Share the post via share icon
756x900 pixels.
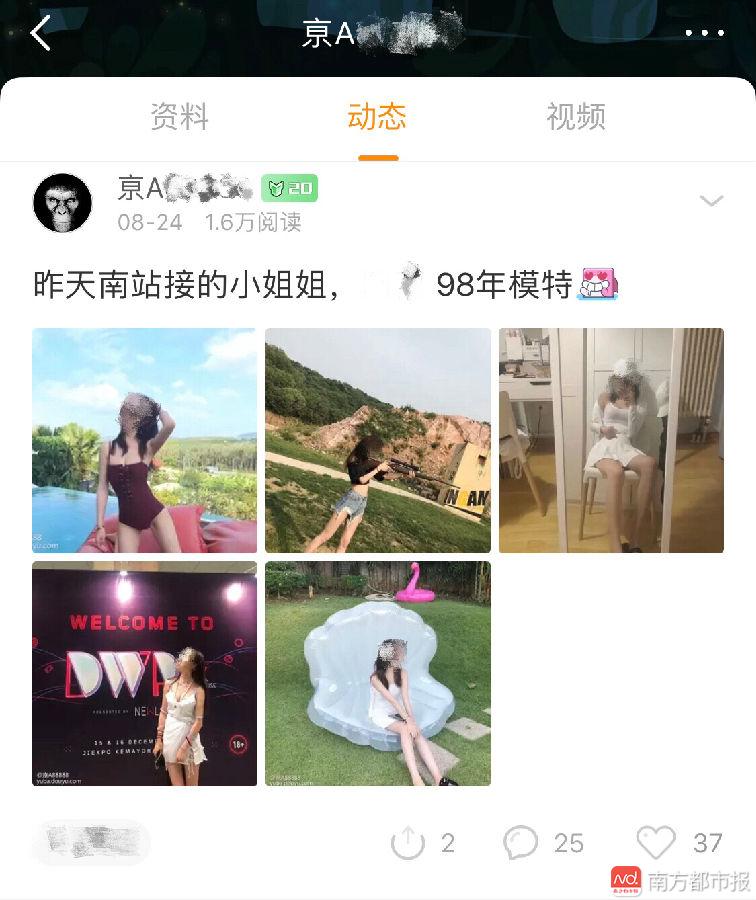(x=408, y=844)
